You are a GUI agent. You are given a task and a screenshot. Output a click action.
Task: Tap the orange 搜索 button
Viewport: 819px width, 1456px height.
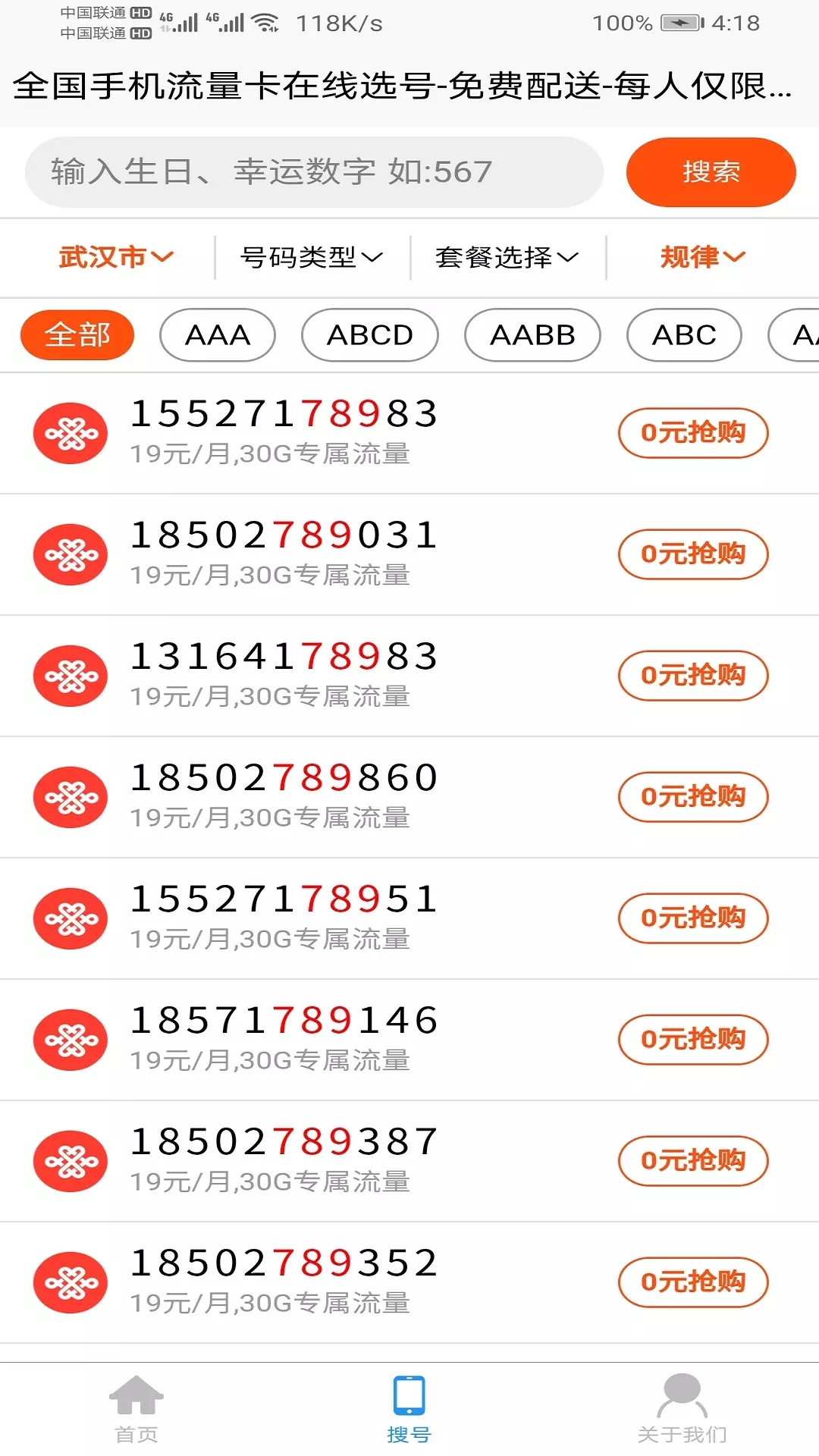coord(711,172)
